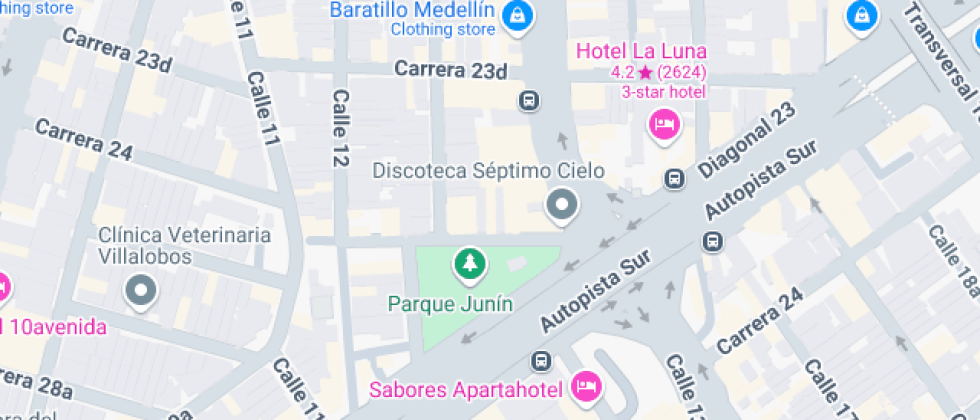Select the Hotel La Luna pin
The image size is (980, 420).
click(x=664, y=125)
